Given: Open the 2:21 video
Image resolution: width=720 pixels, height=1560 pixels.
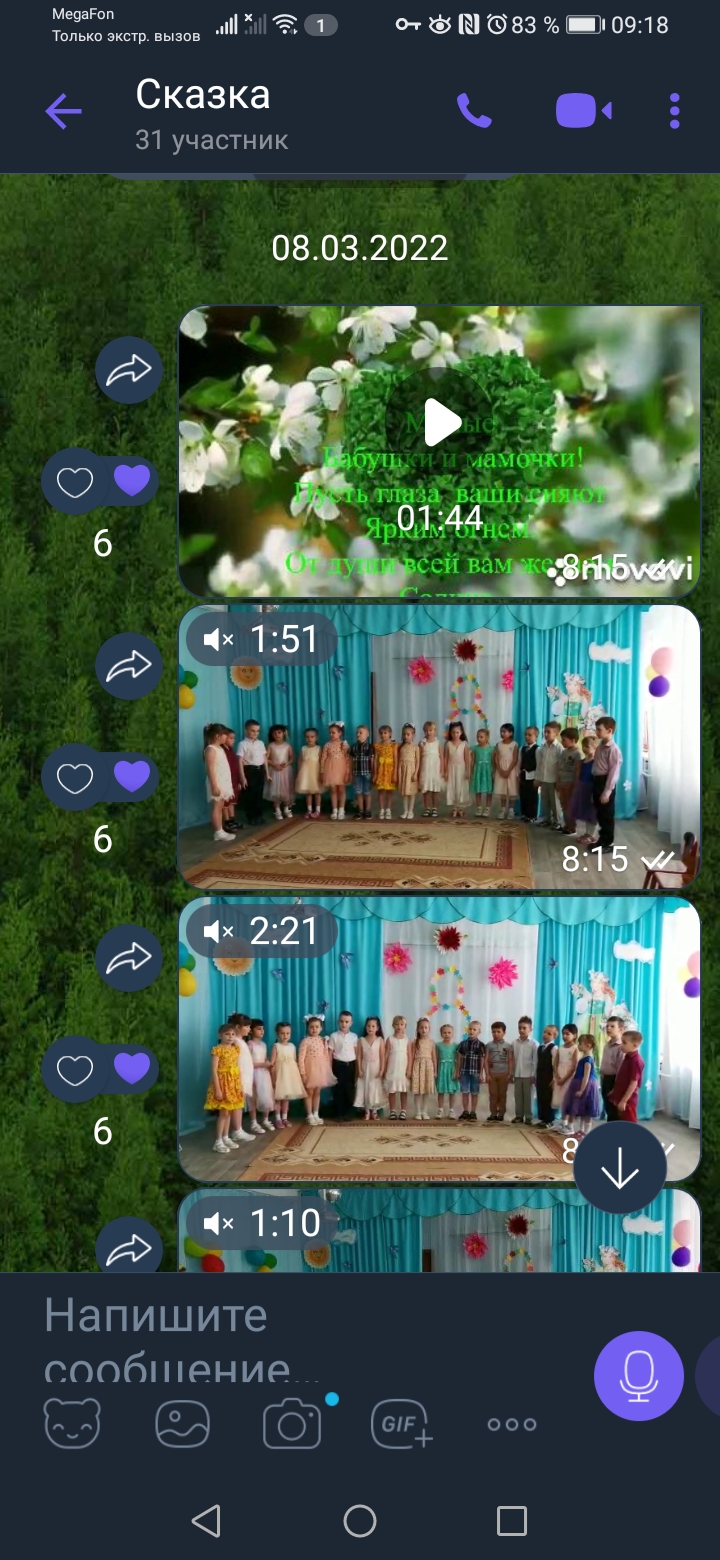Looking at the screenshot, I should (439, 1039).
